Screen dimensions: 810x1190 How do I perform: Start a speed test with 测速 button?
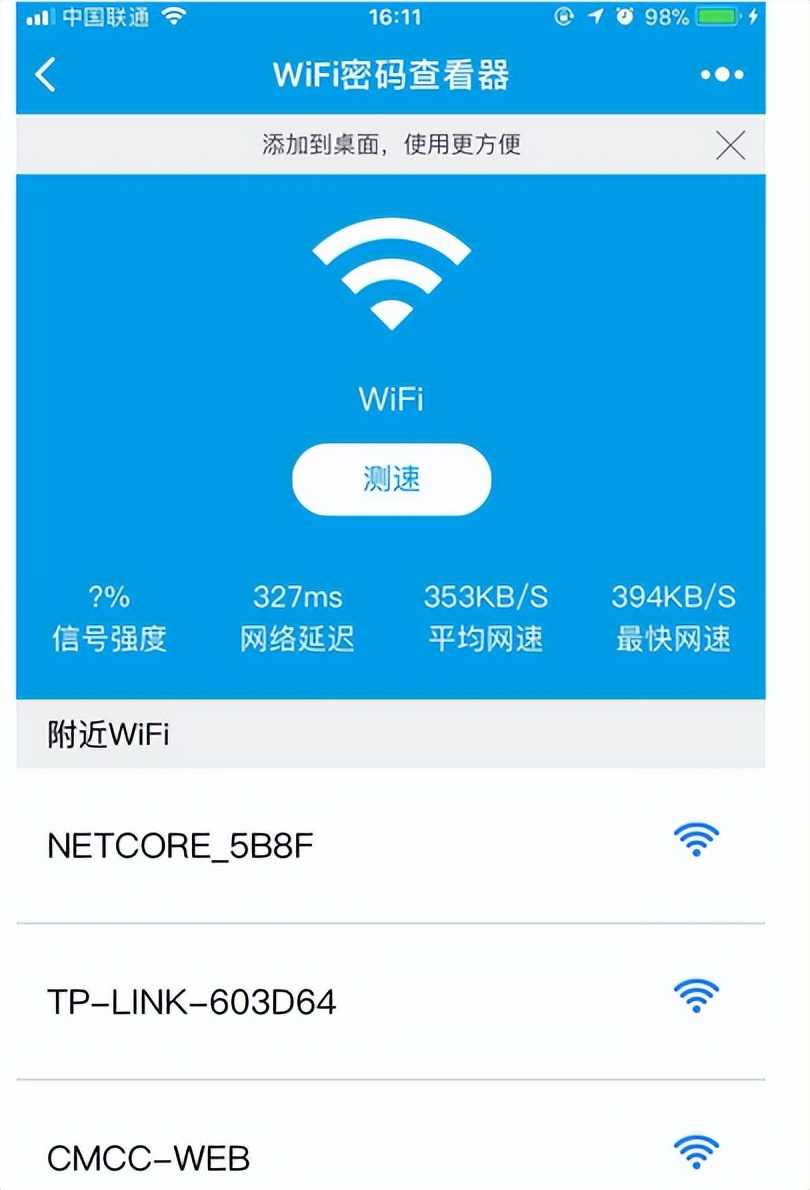pos(390,479)
